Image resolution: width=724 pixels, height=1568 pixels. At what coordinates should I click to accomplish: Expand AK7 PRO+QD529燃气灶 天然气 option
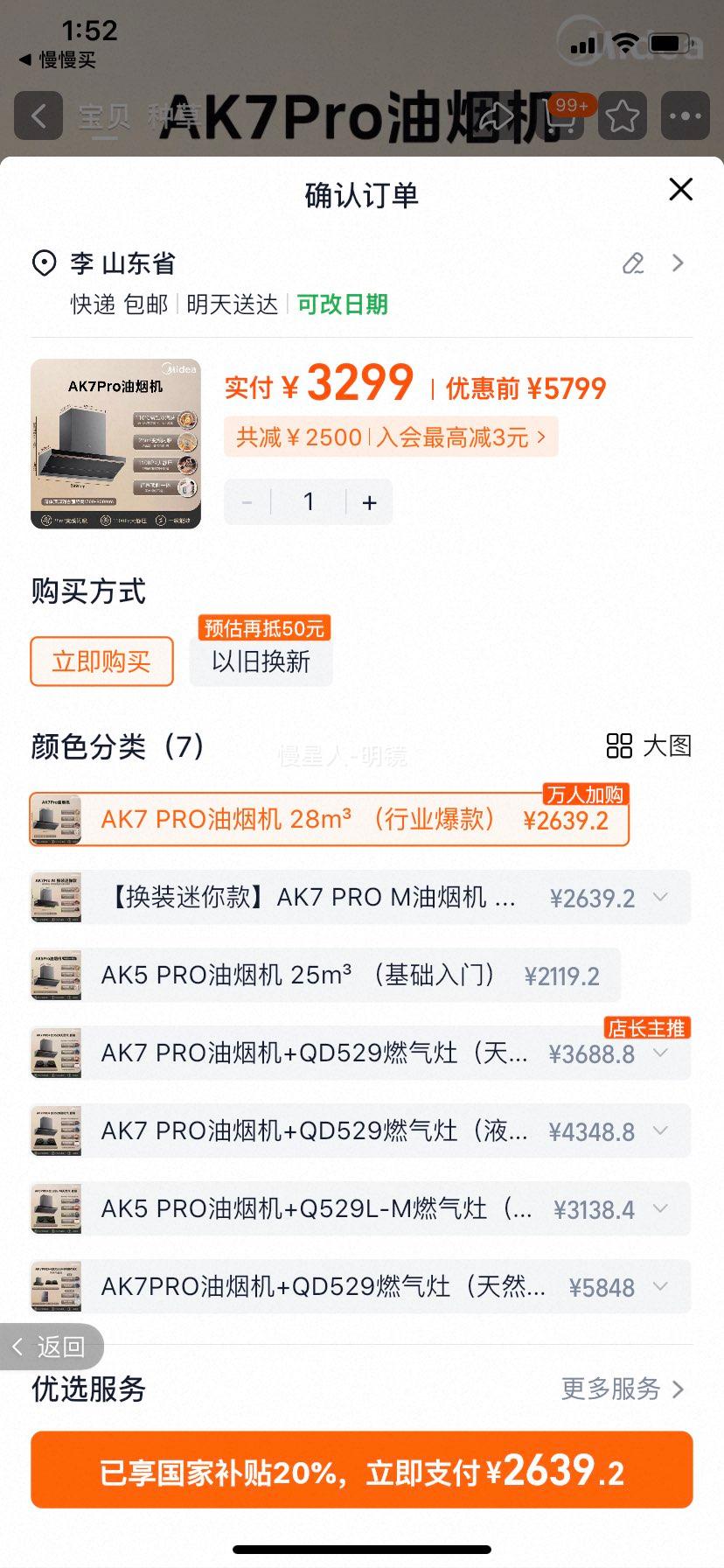click(659, 1053)
